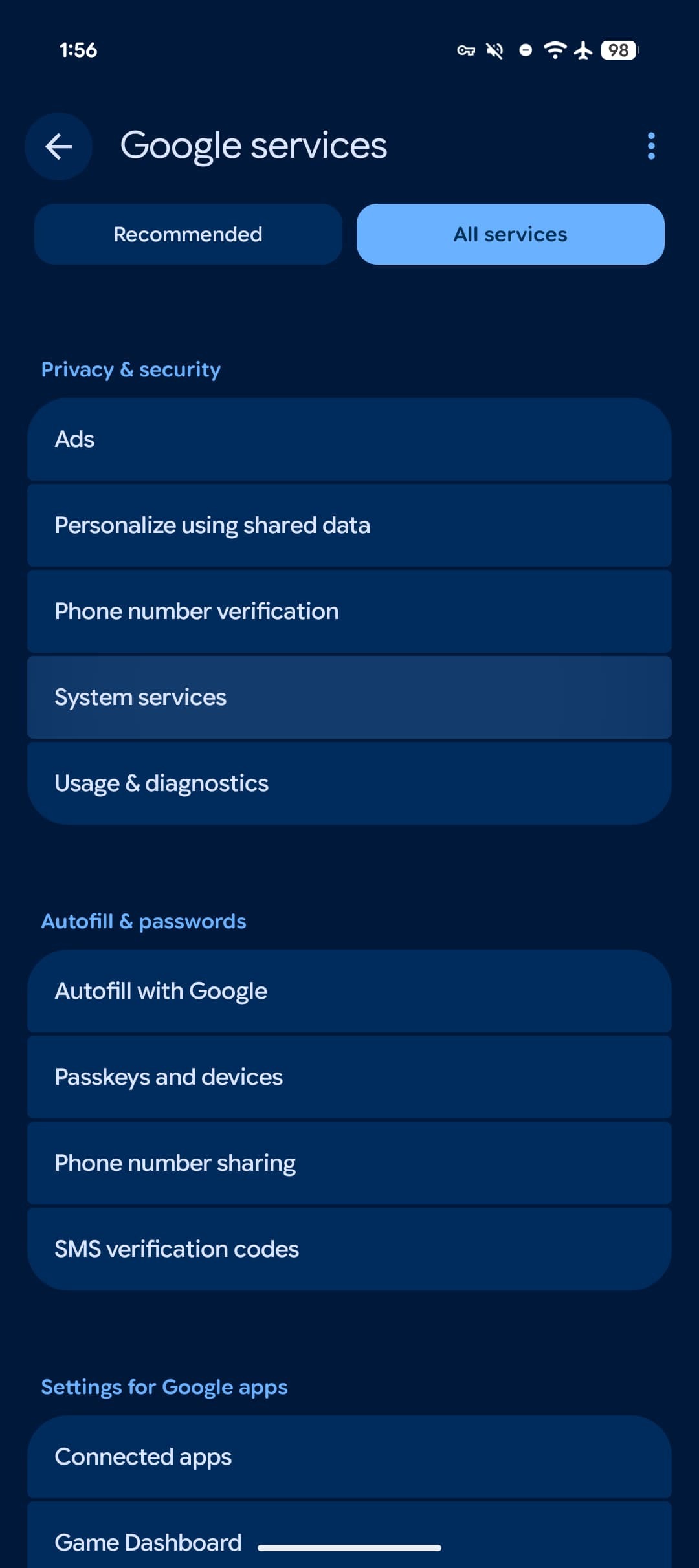The image size is (699, 1568).
Task: Open the three-dot overflow menu
Action: 651,146
